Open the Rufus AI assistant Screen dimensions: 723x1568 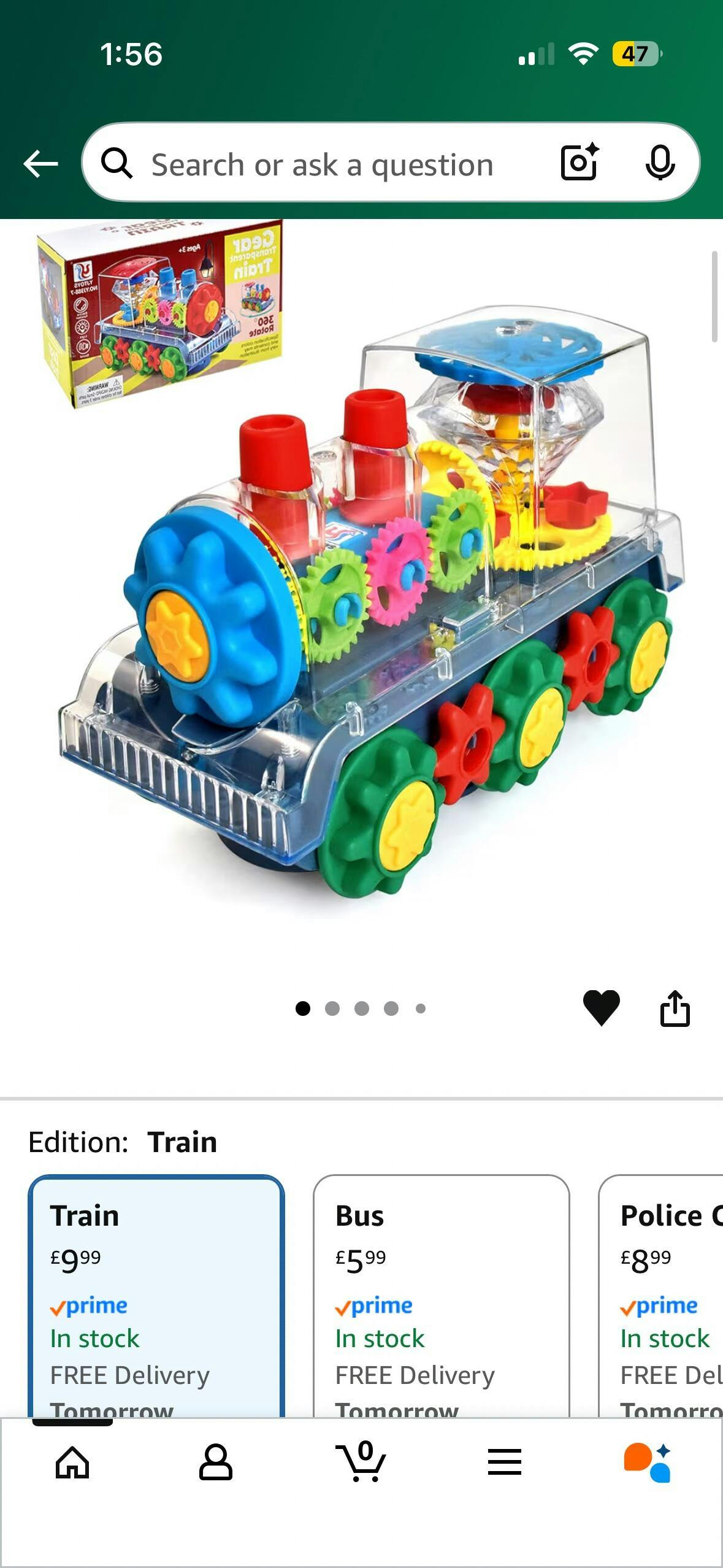[x=648, y=1462]
